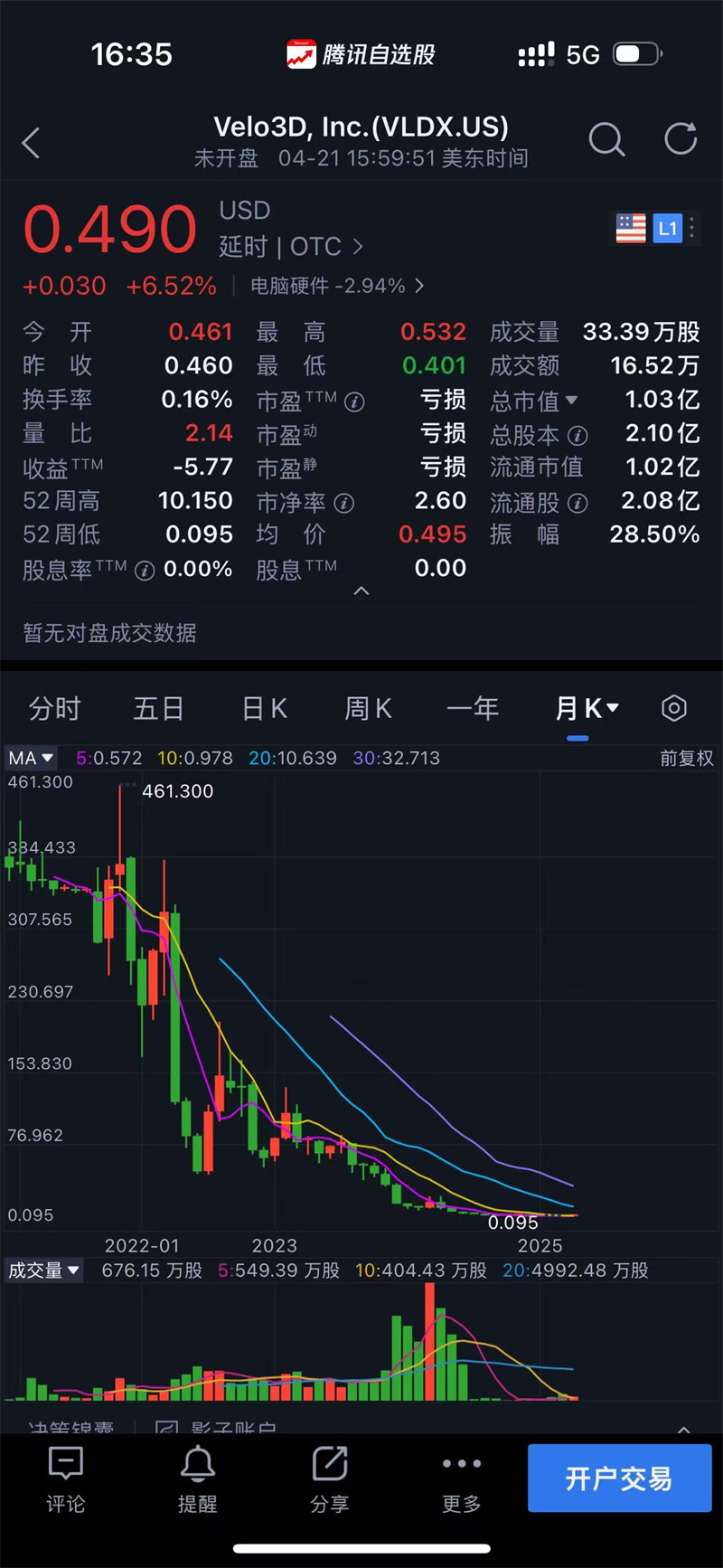The width and height of the screenshot is (723, 1568).
Task: Go back using the top-left arrow
Action: 32,143
